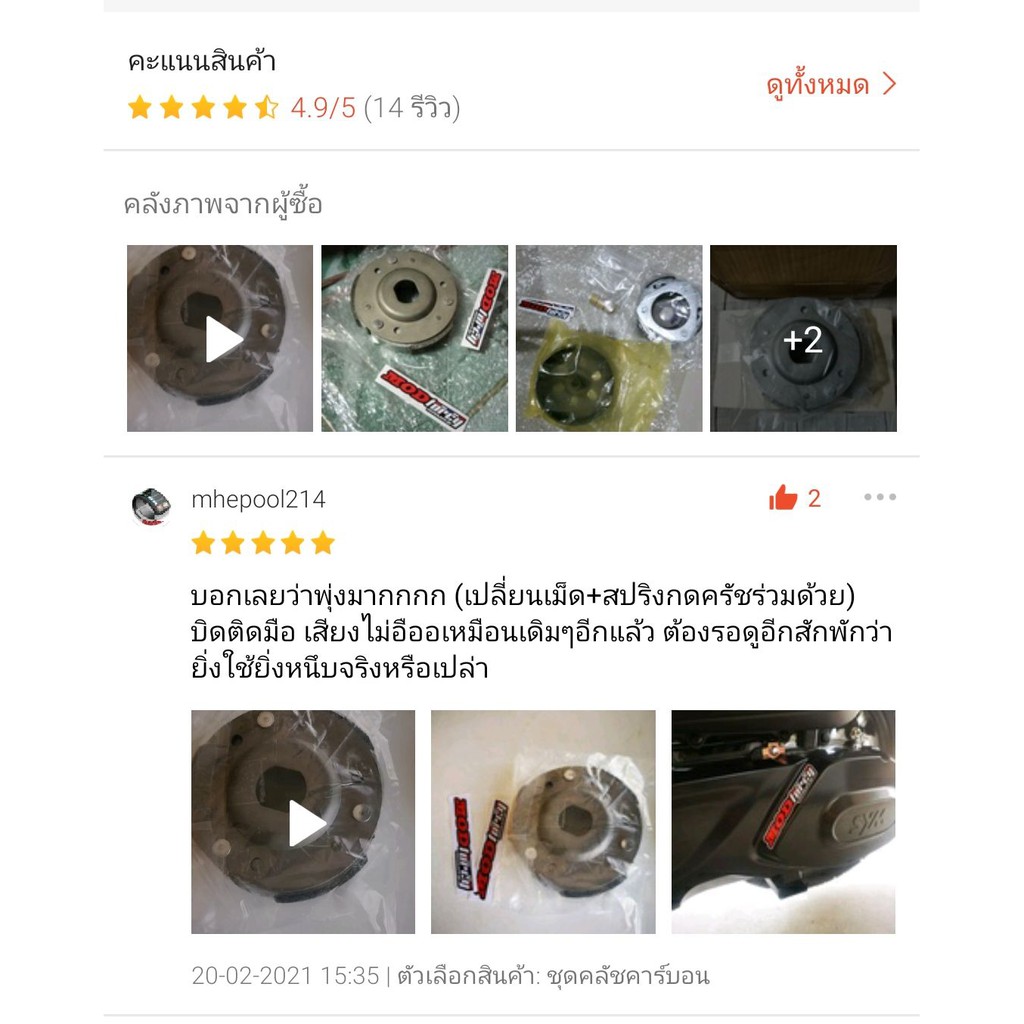The width and height of the screenshot is (1024, 1024).
Task: Open all reviews via ดูทั้งหมด
Action: click(x=831, y=86)
